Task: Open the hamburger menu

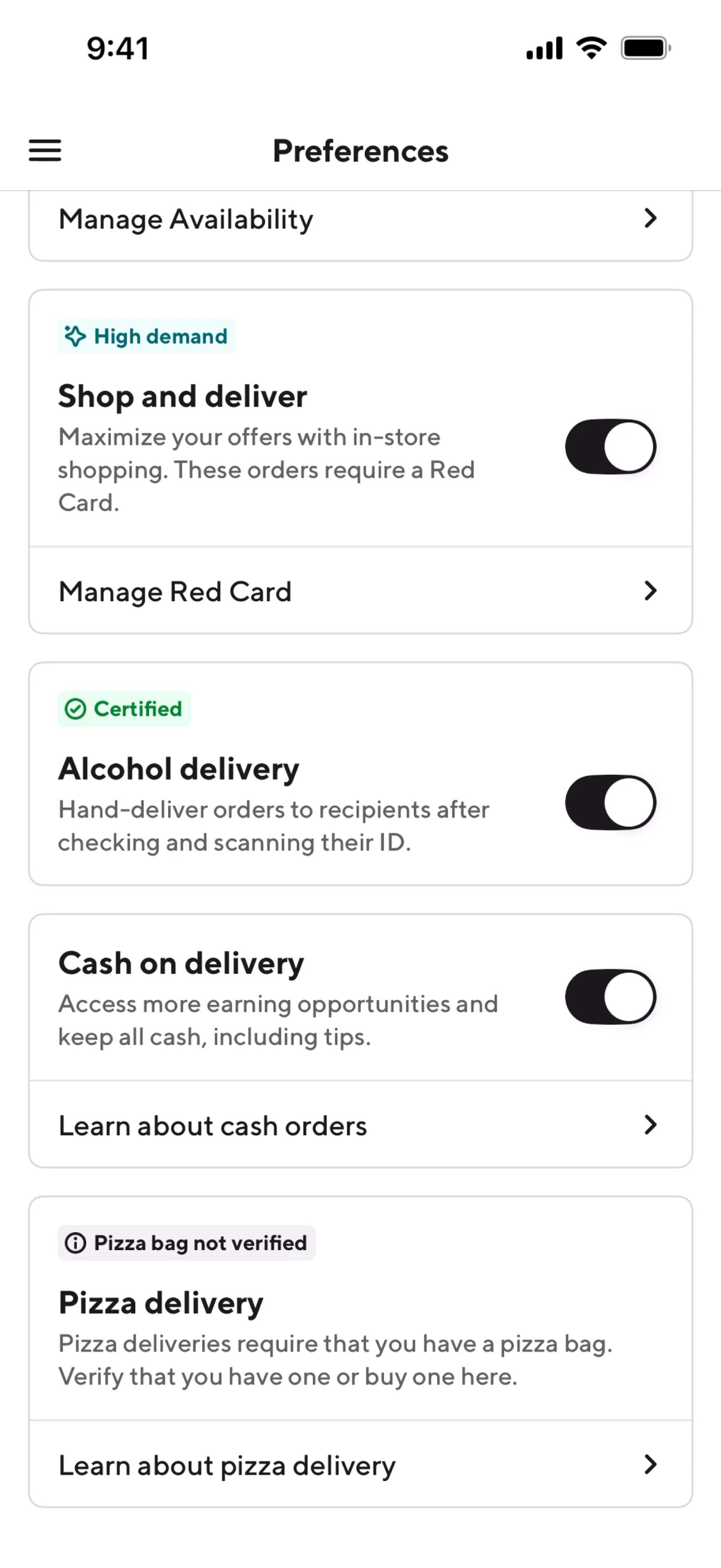Action: coord(45,150)
